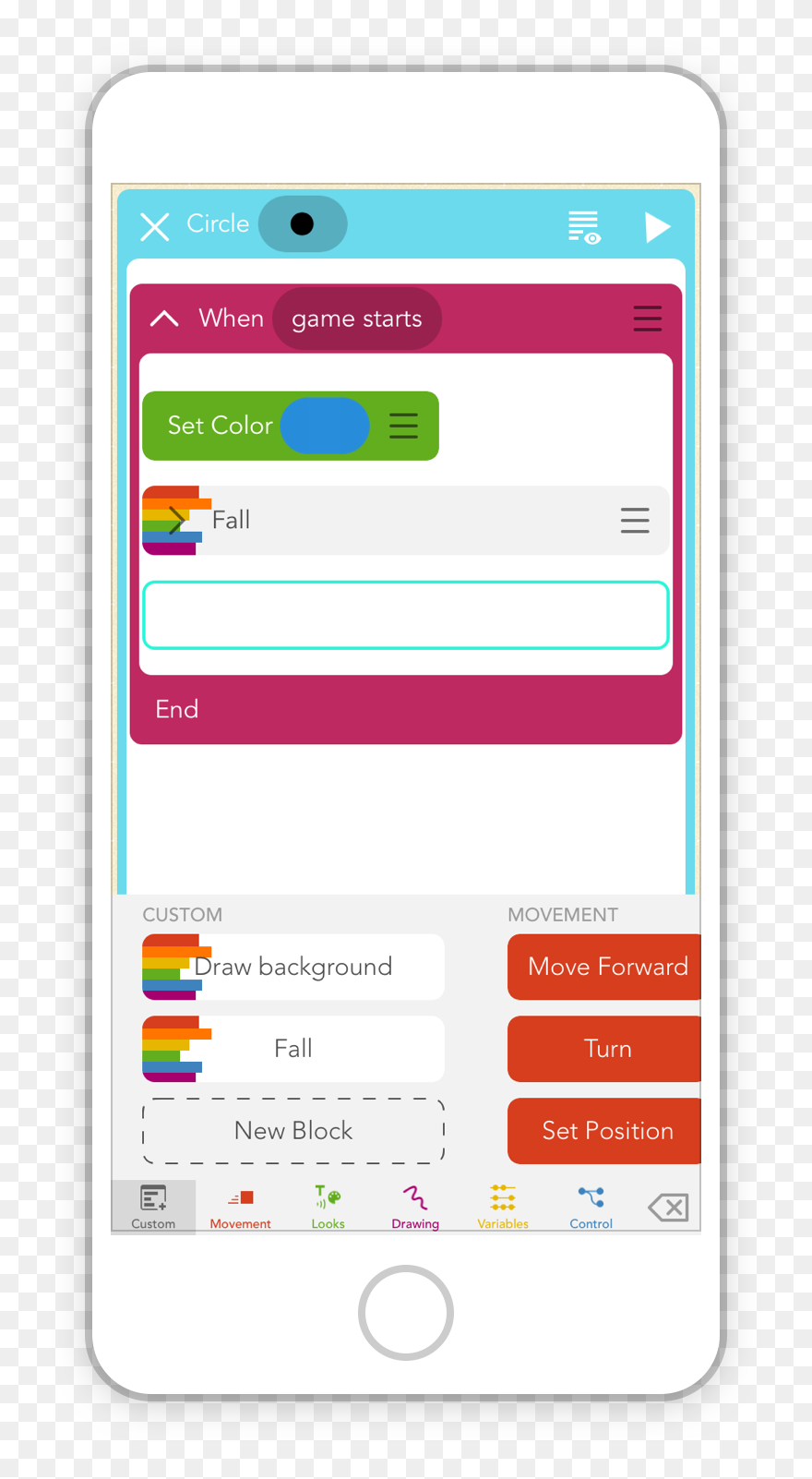Screen dimensions: 812x1479
Task: Create a New Block
Action: [293, 1131]
